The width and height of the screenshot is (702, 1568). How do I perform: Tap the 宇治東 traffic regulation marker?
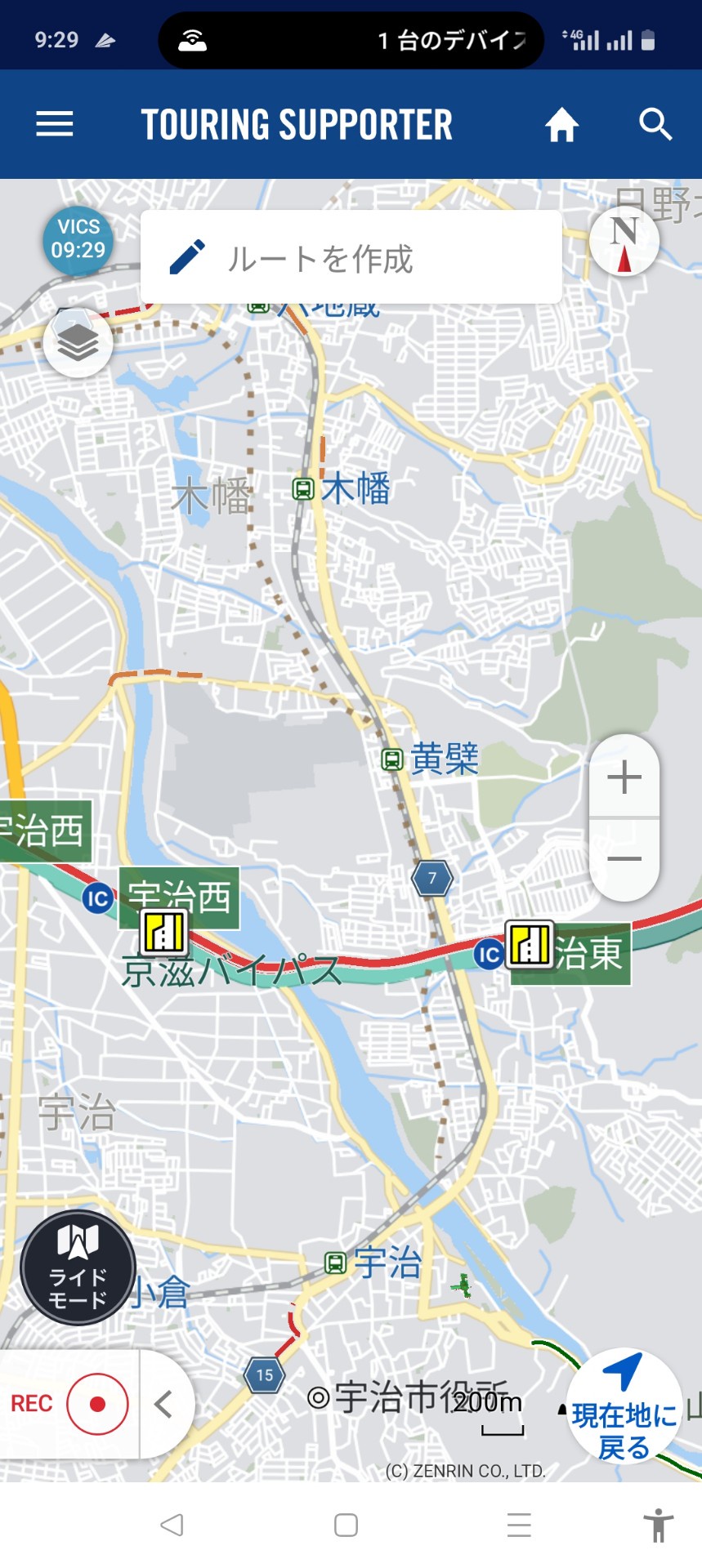tap(530, 944)
